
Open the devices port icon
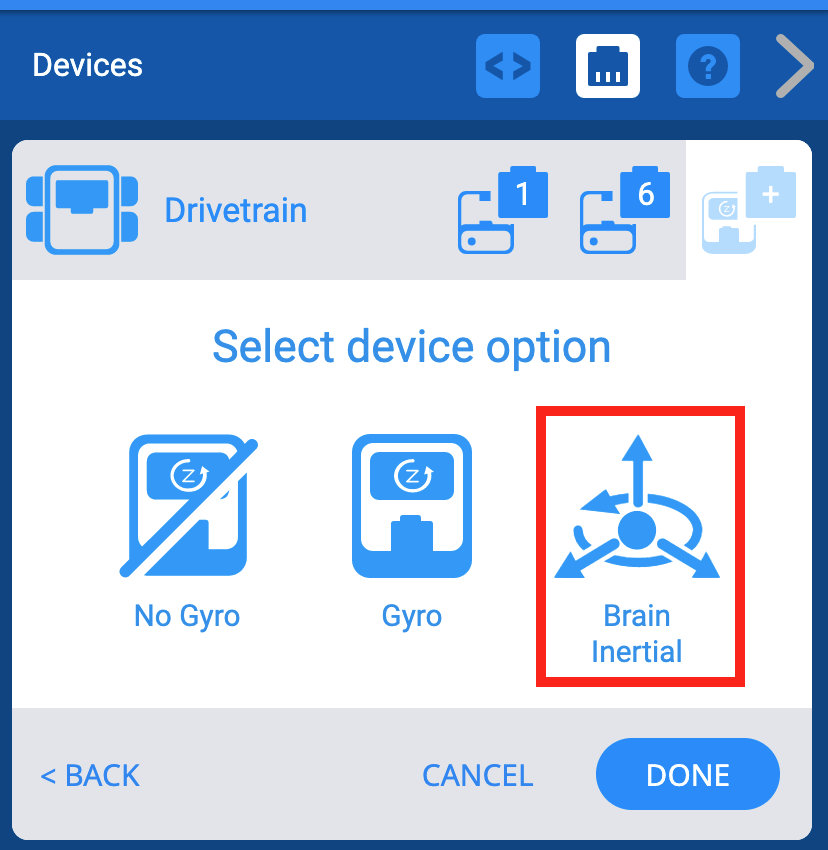[x=607, y=67]
